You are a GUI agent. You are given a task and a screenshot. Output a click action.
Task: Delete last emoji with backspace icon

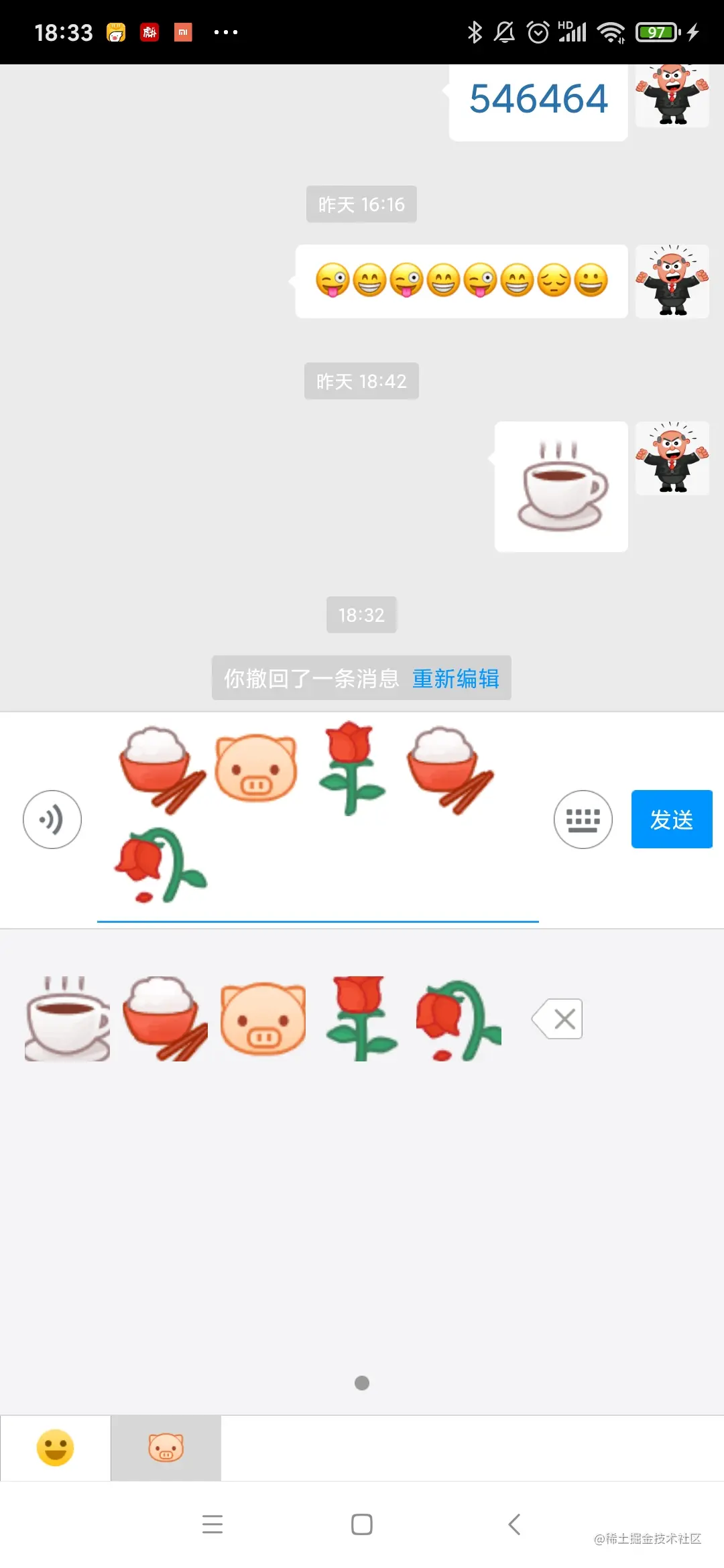(x=558, y=1019)
